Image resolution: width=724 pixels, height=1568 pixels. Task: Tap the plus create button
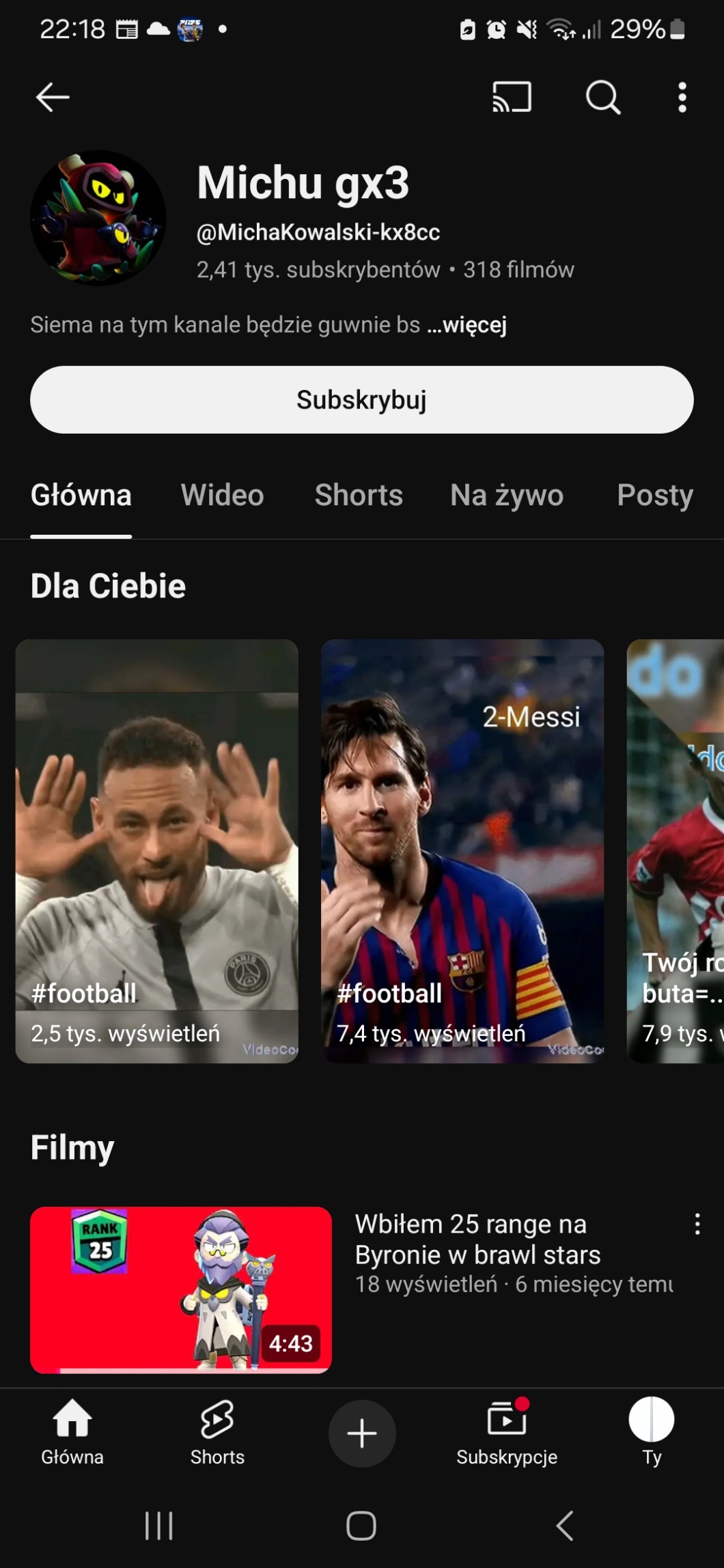(x=362, y=1433)
